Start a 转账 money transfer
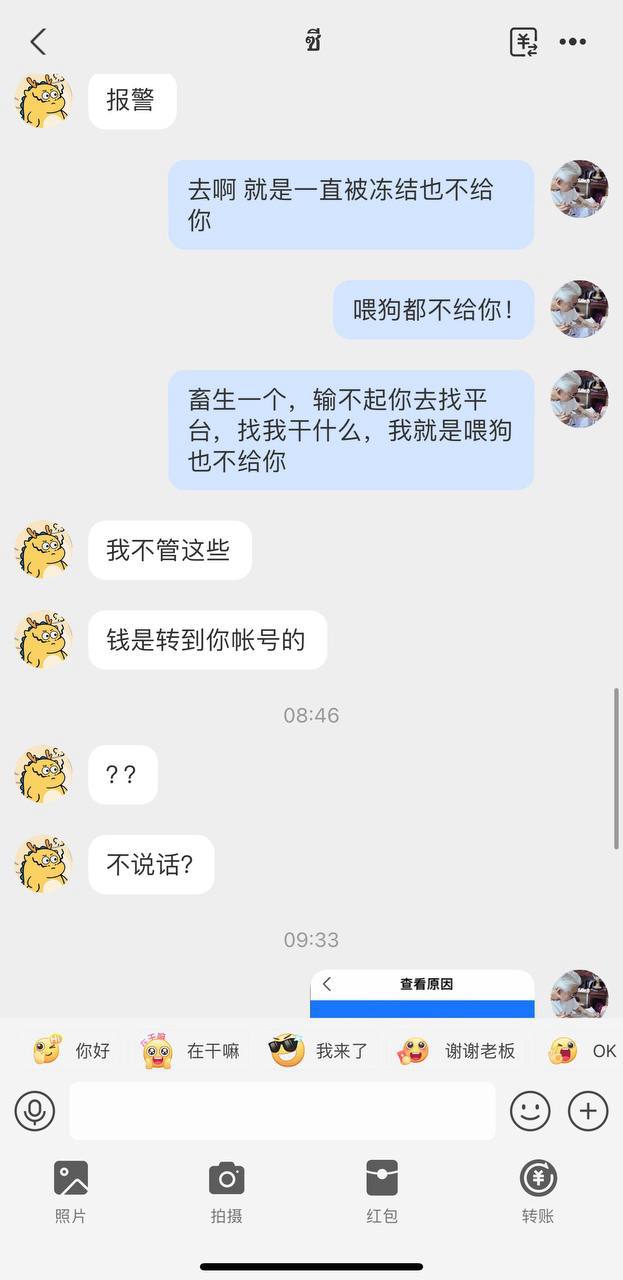 [x=538, y=1190]
